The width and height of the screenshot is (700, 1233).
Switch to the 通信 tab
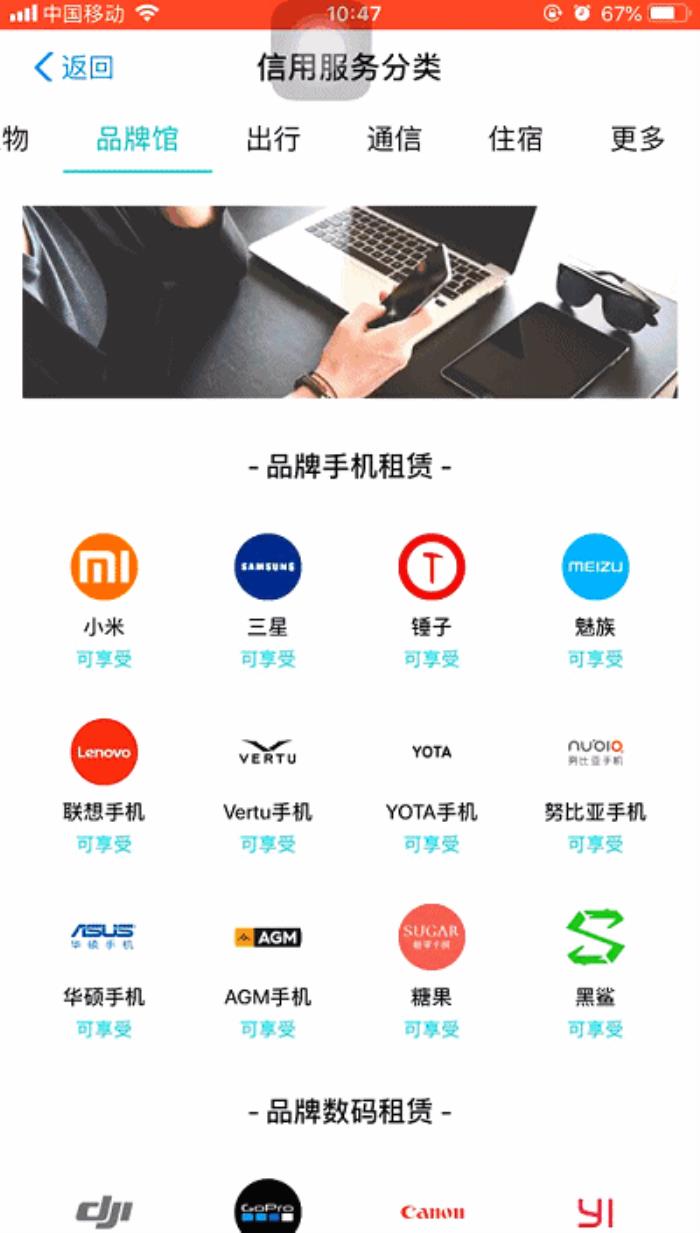(x=394, y=139)
